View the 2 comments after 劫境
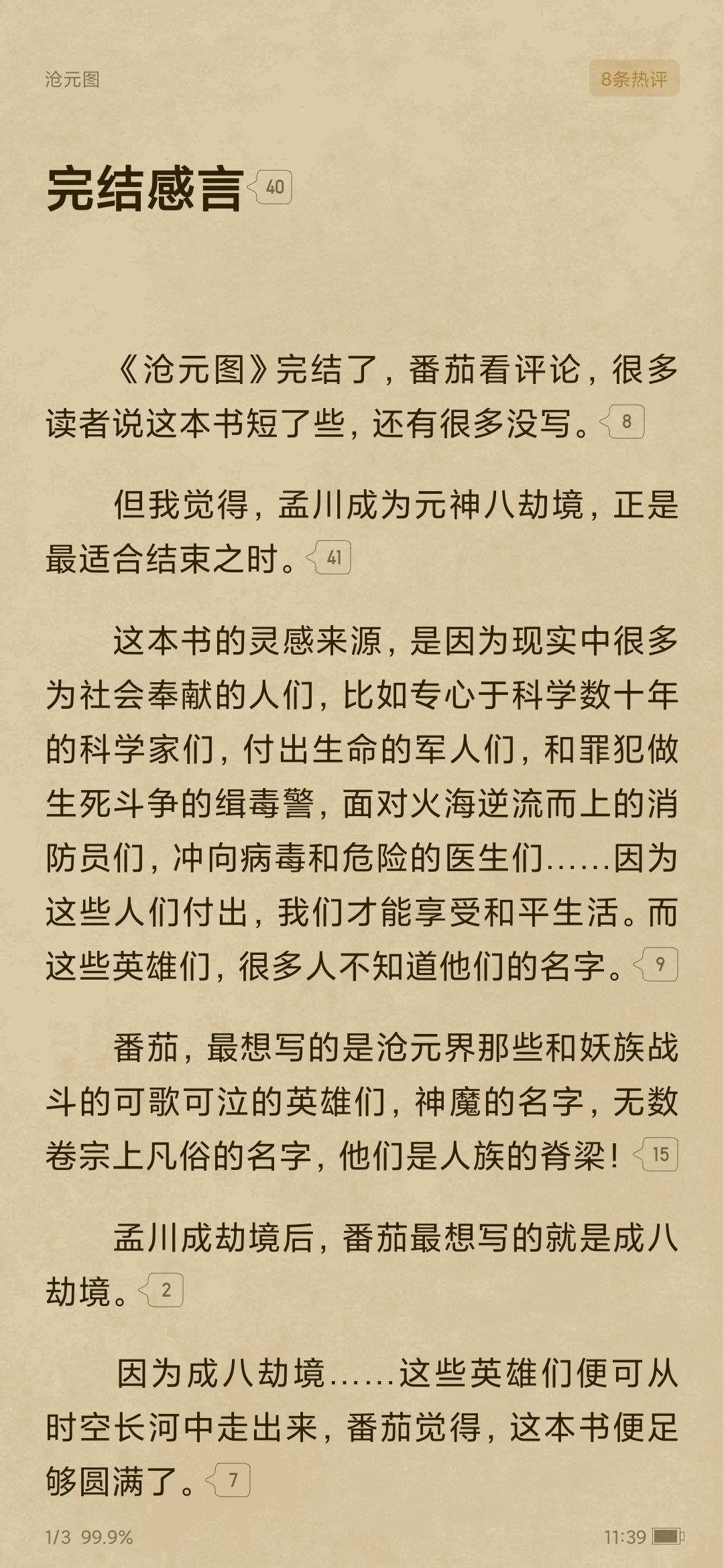 (x=161, y=1290)
